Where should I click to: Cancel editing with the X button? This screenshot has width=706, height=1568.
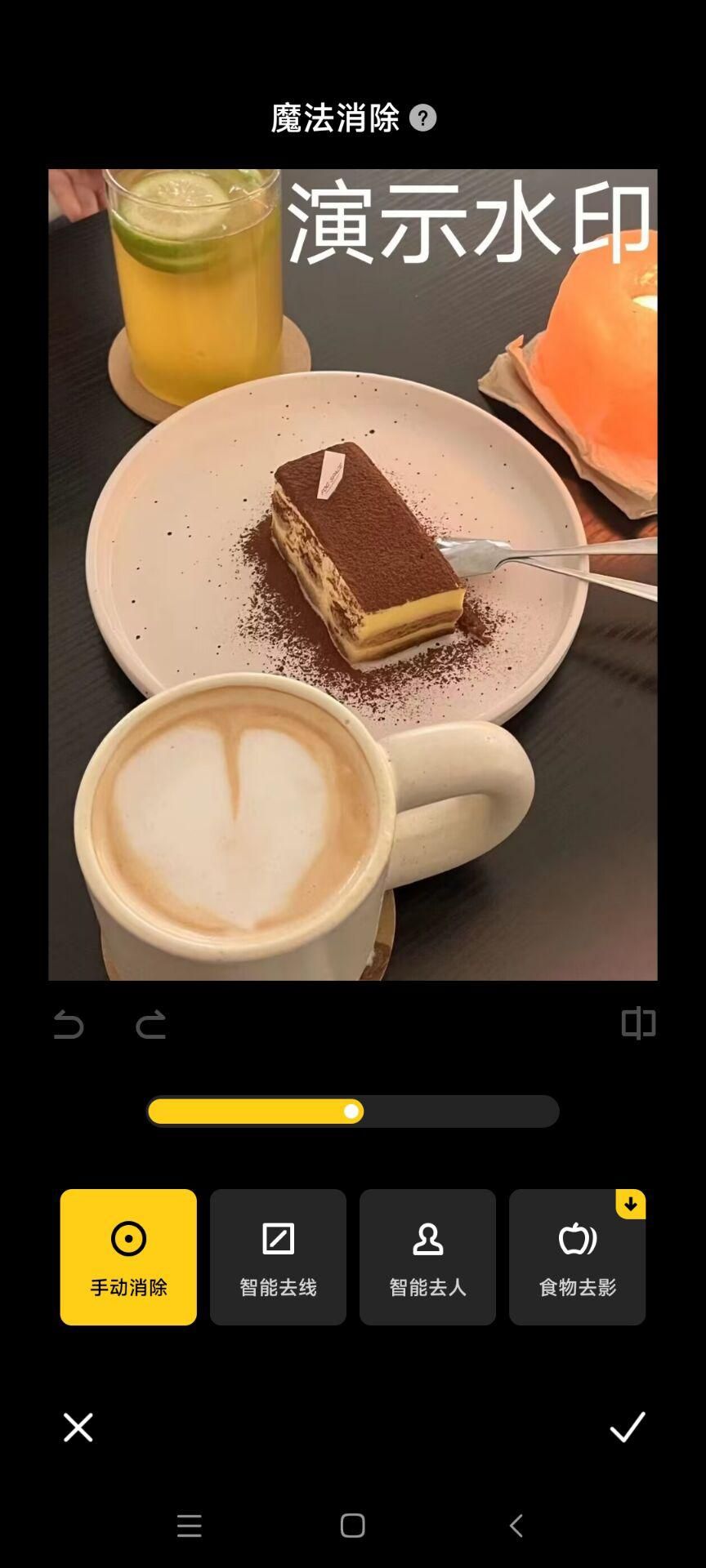click(78, 1429)
